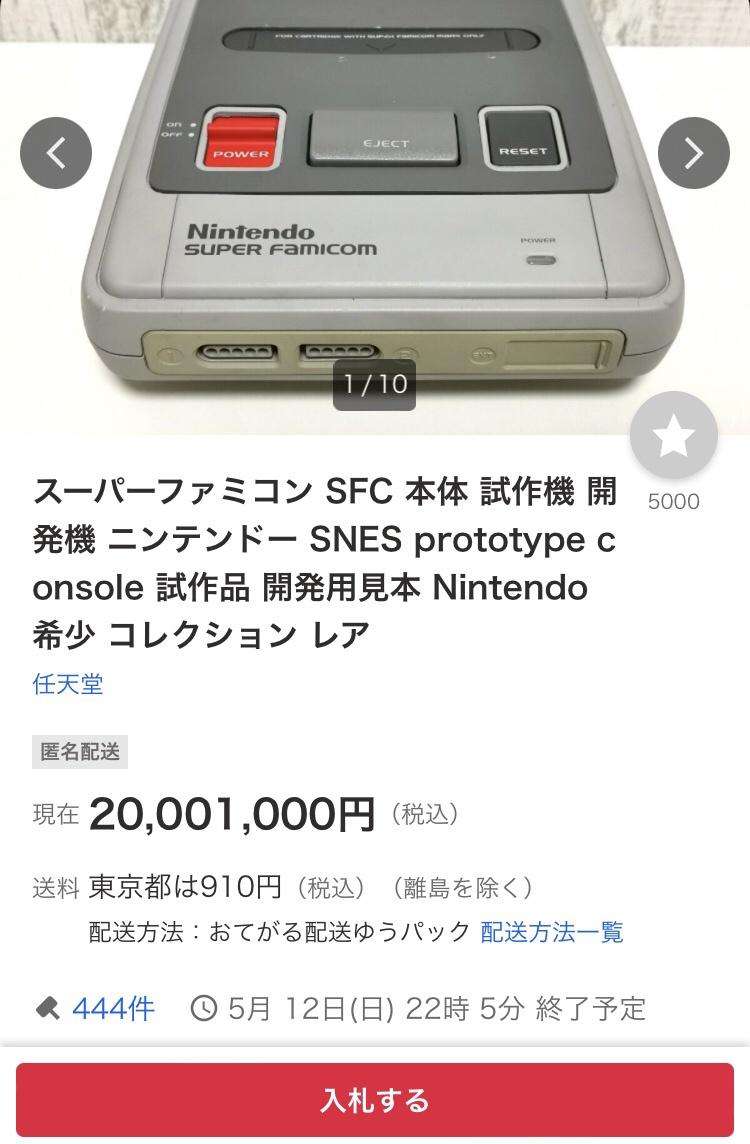Viewport: 750px width, 1144px height.
Task: Add this auction to the watchlist star
Action: 673,436
